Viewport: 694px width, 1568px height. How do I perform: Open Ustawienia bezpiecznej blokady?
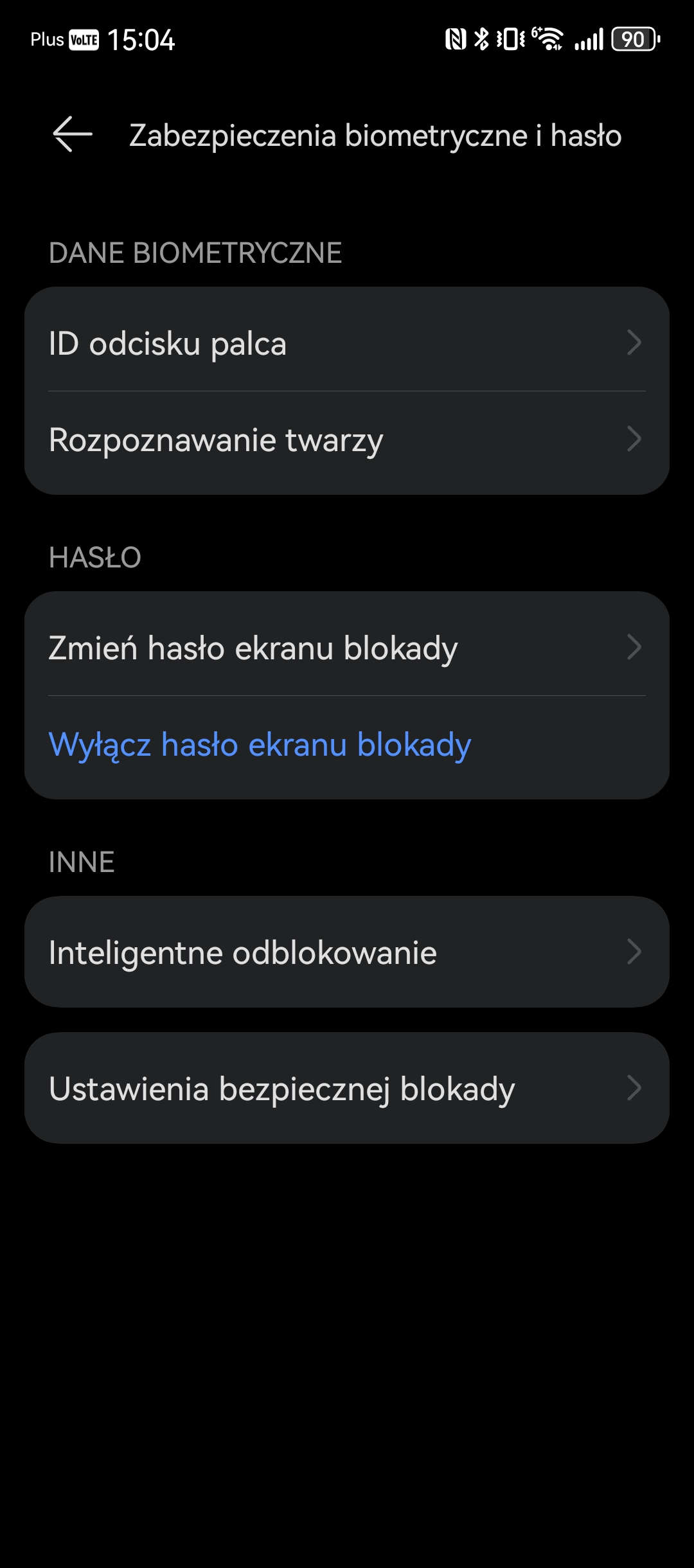point(347,1088)
